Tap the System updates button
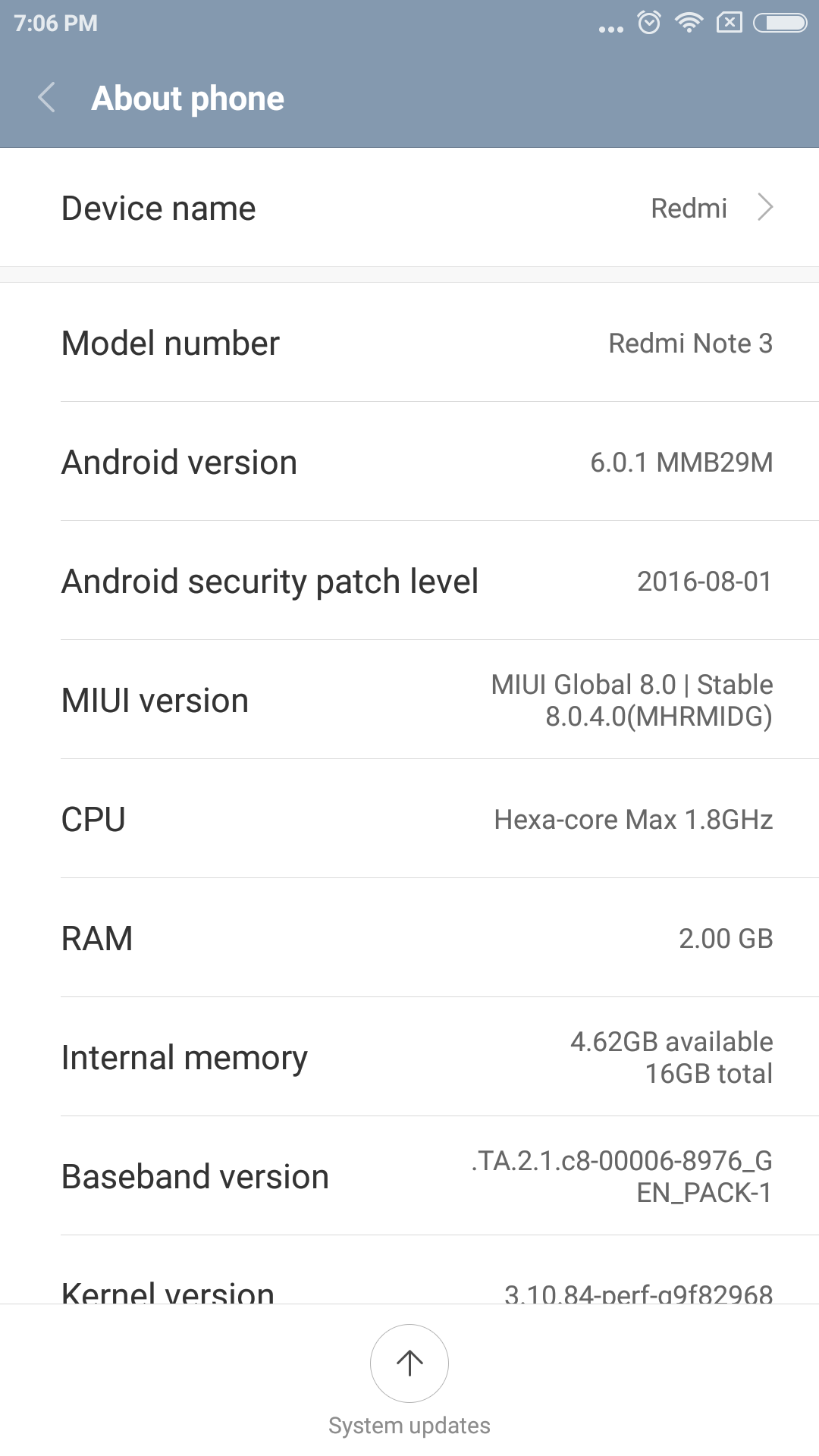 (409, 1363)
